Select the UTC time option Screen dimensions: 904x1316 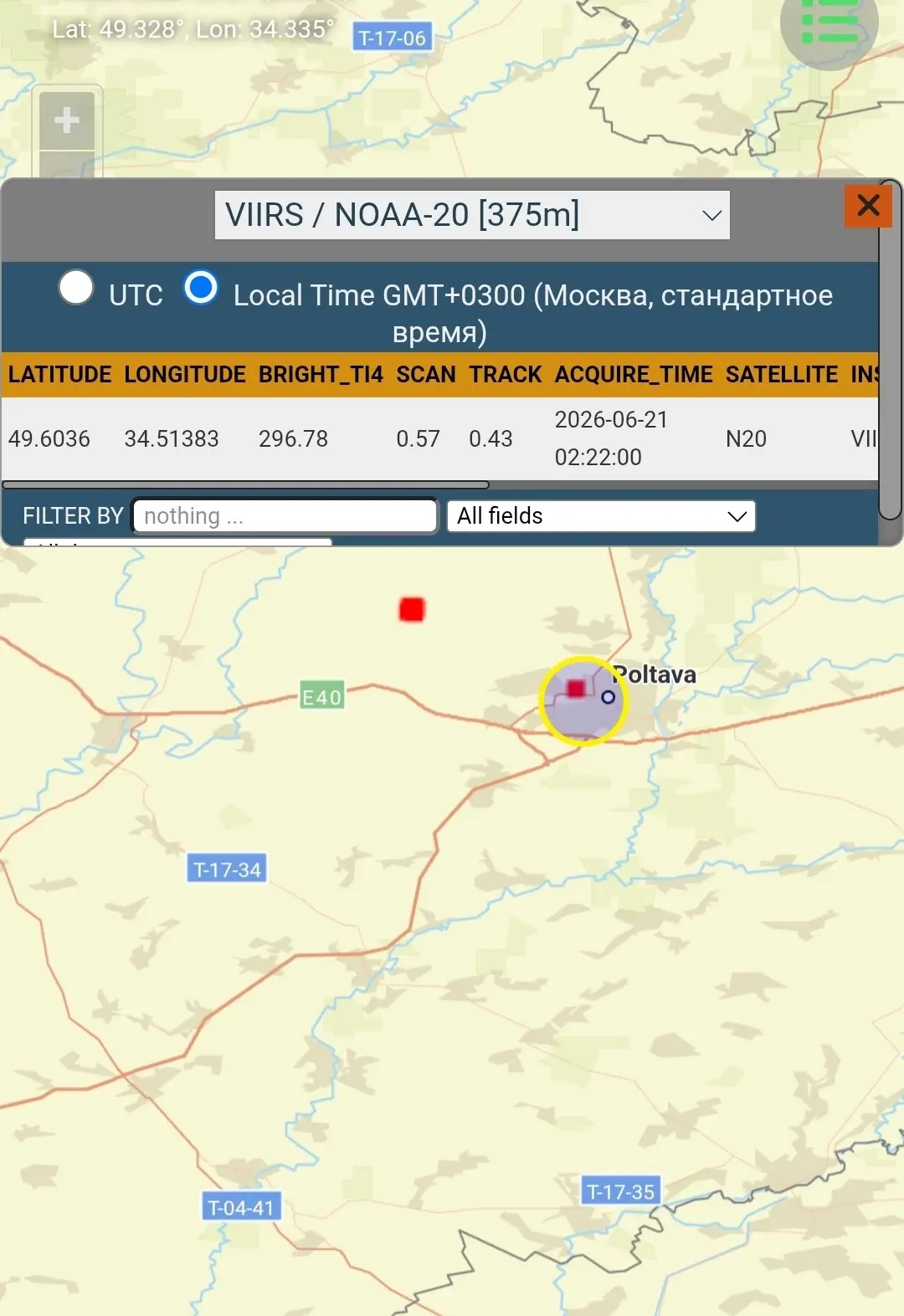tap(76, 287)
